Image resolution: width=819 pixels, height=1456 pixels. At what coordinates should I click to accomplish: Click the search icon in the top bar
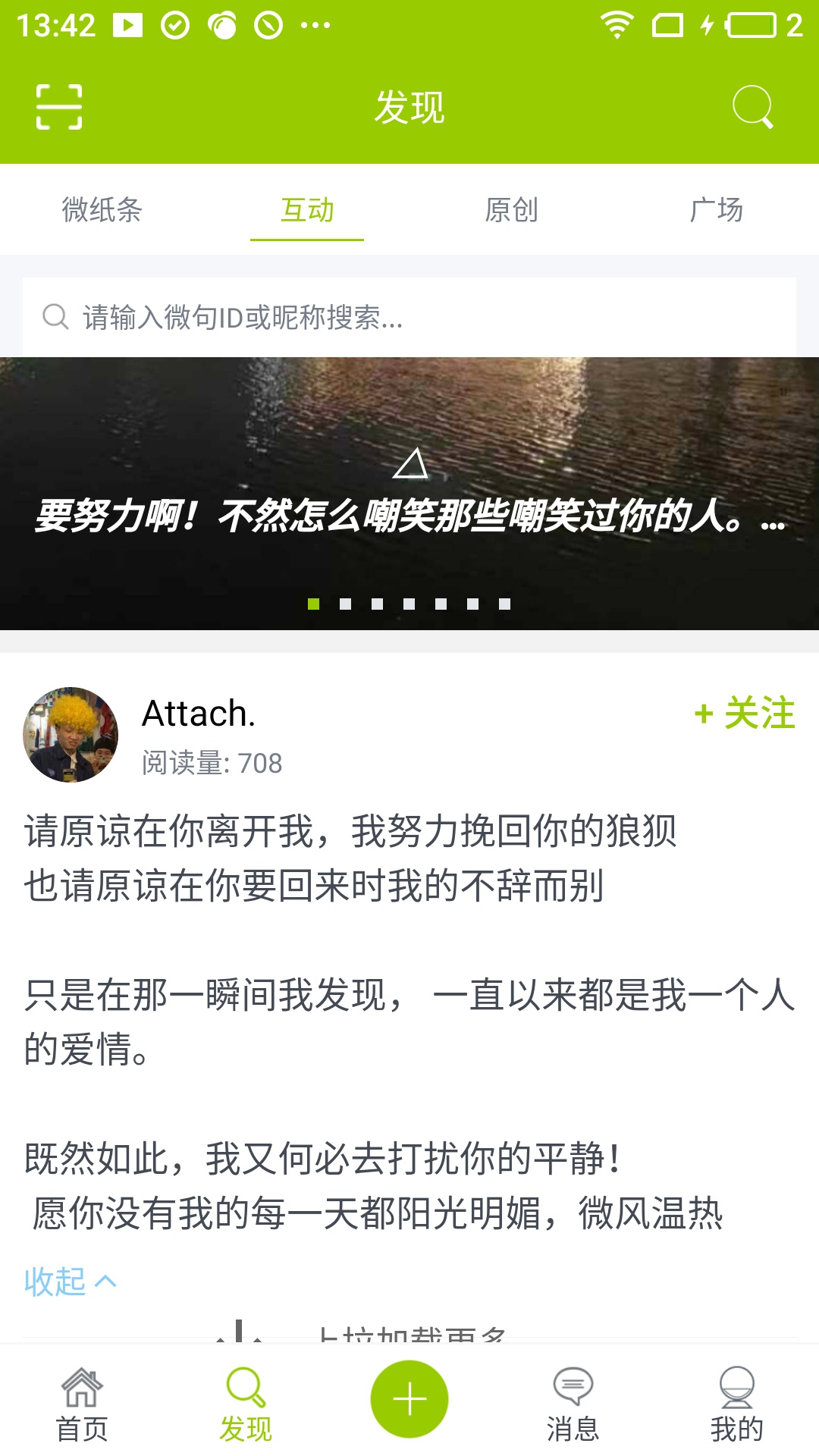(752, 107)
